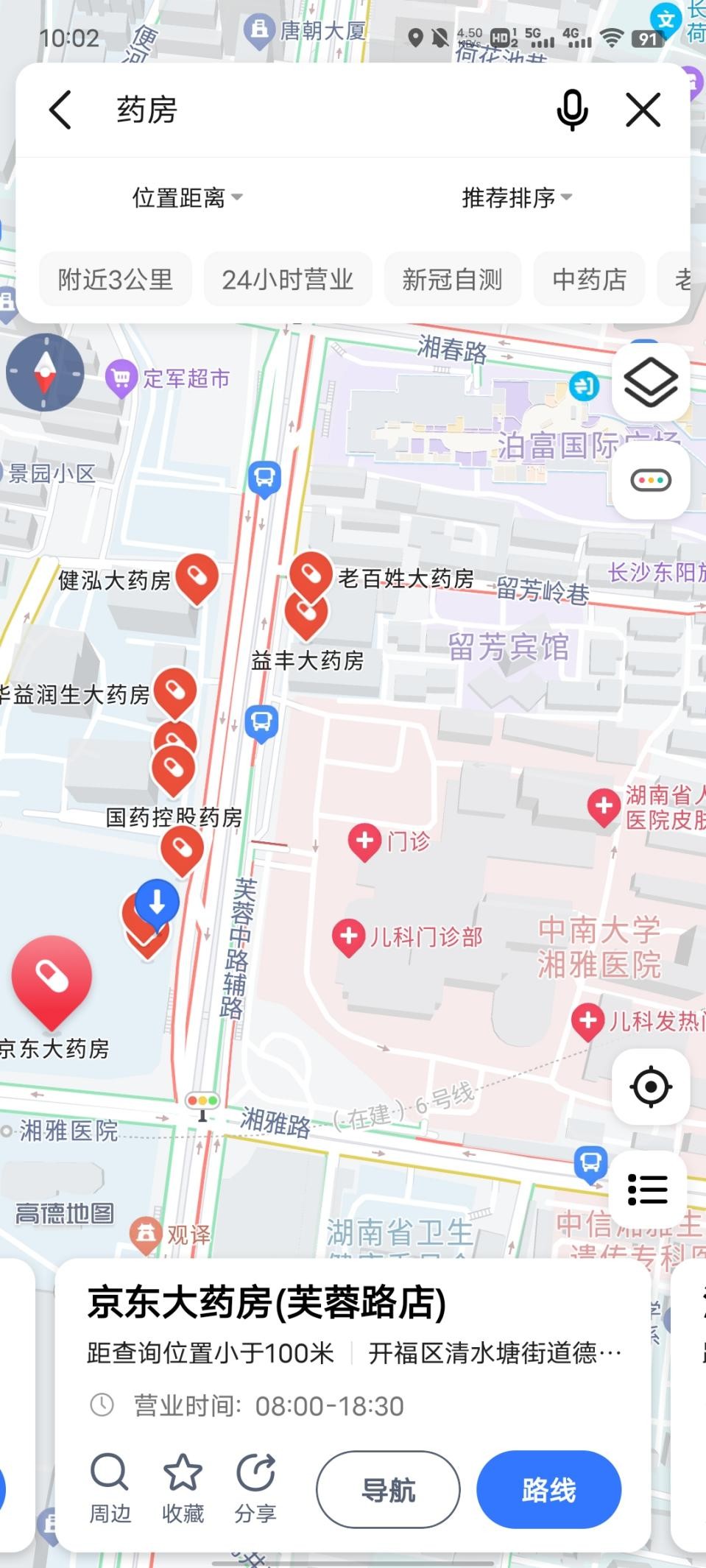Viewport: 706px width, 1568px height.
Task: Add 京东大药房 to 收藏
Action: coord(183,1487)
